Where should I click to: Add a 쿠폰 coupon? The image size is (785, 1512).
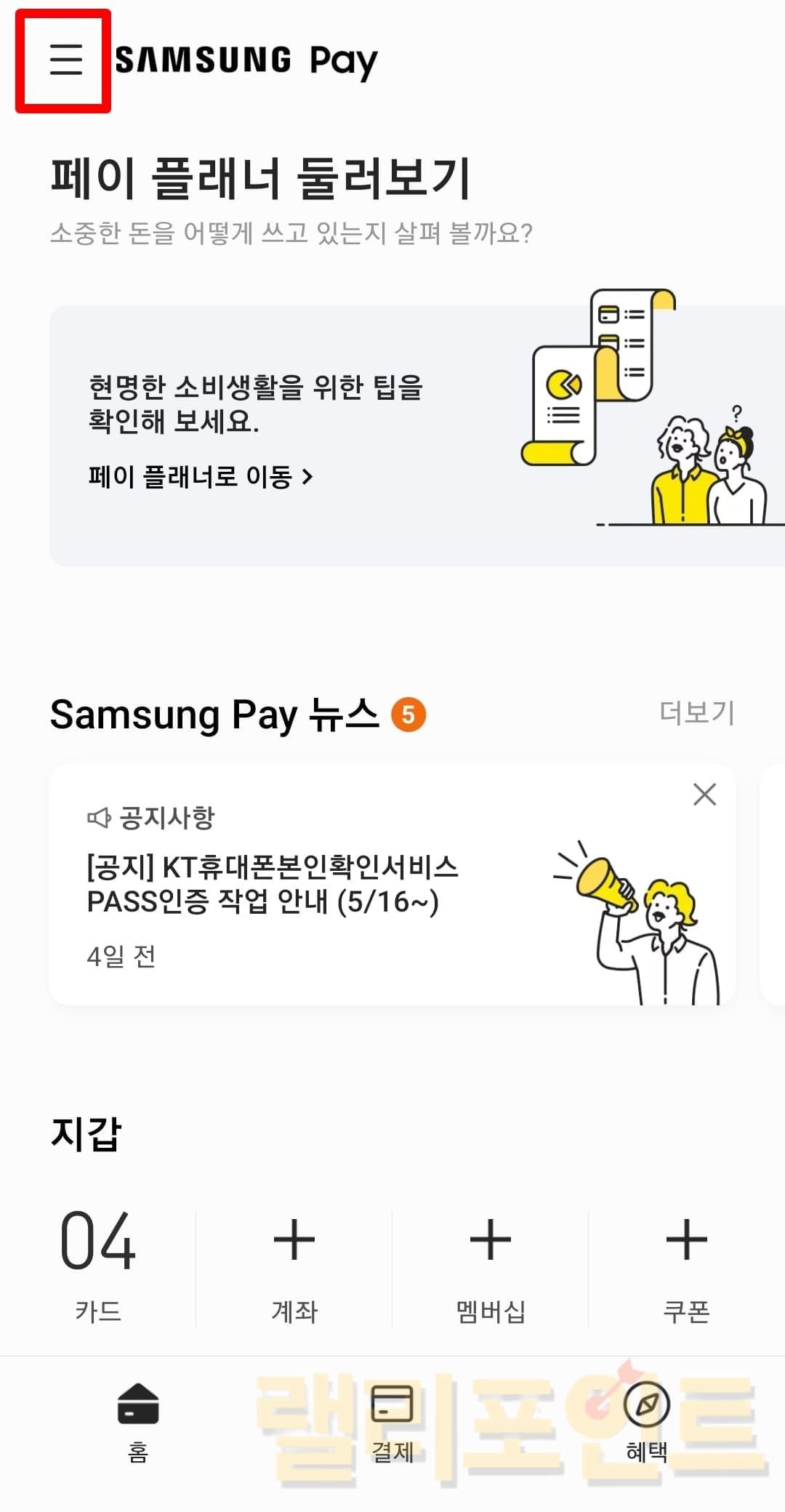686,1265
